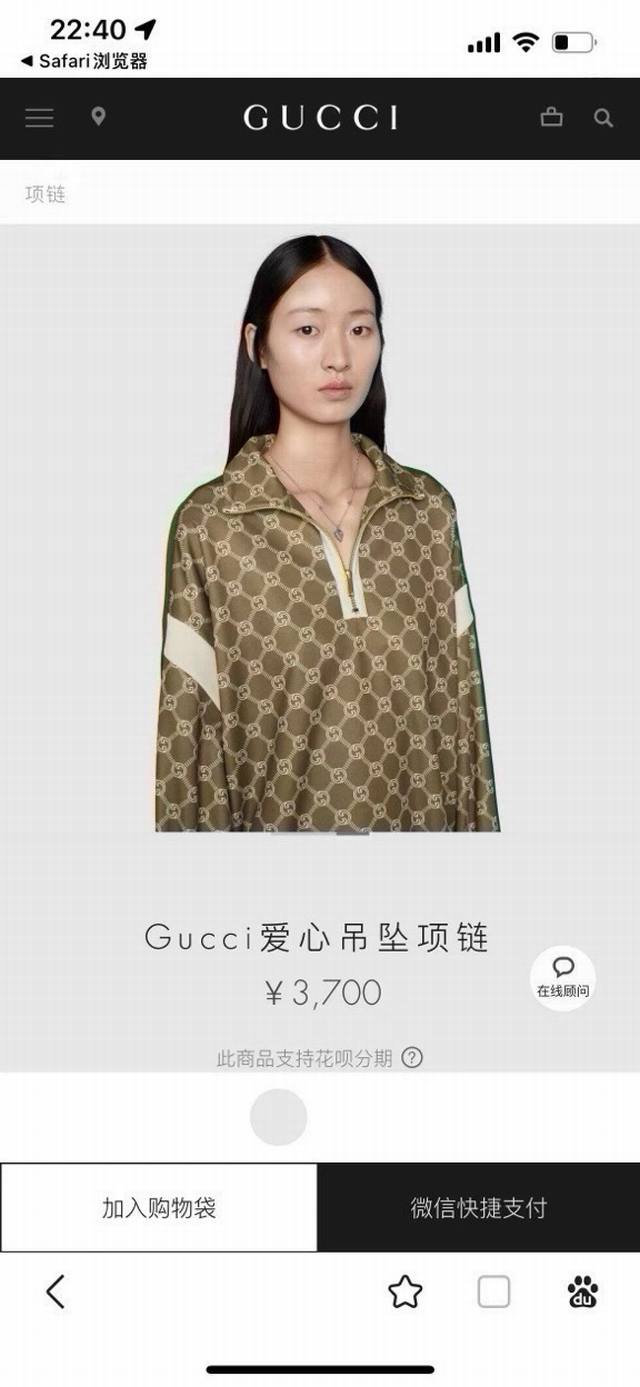This screenshot has width=640, height=1387.
Task: Pay with 微信快捷支付
Action: (x=478, y=1207)
